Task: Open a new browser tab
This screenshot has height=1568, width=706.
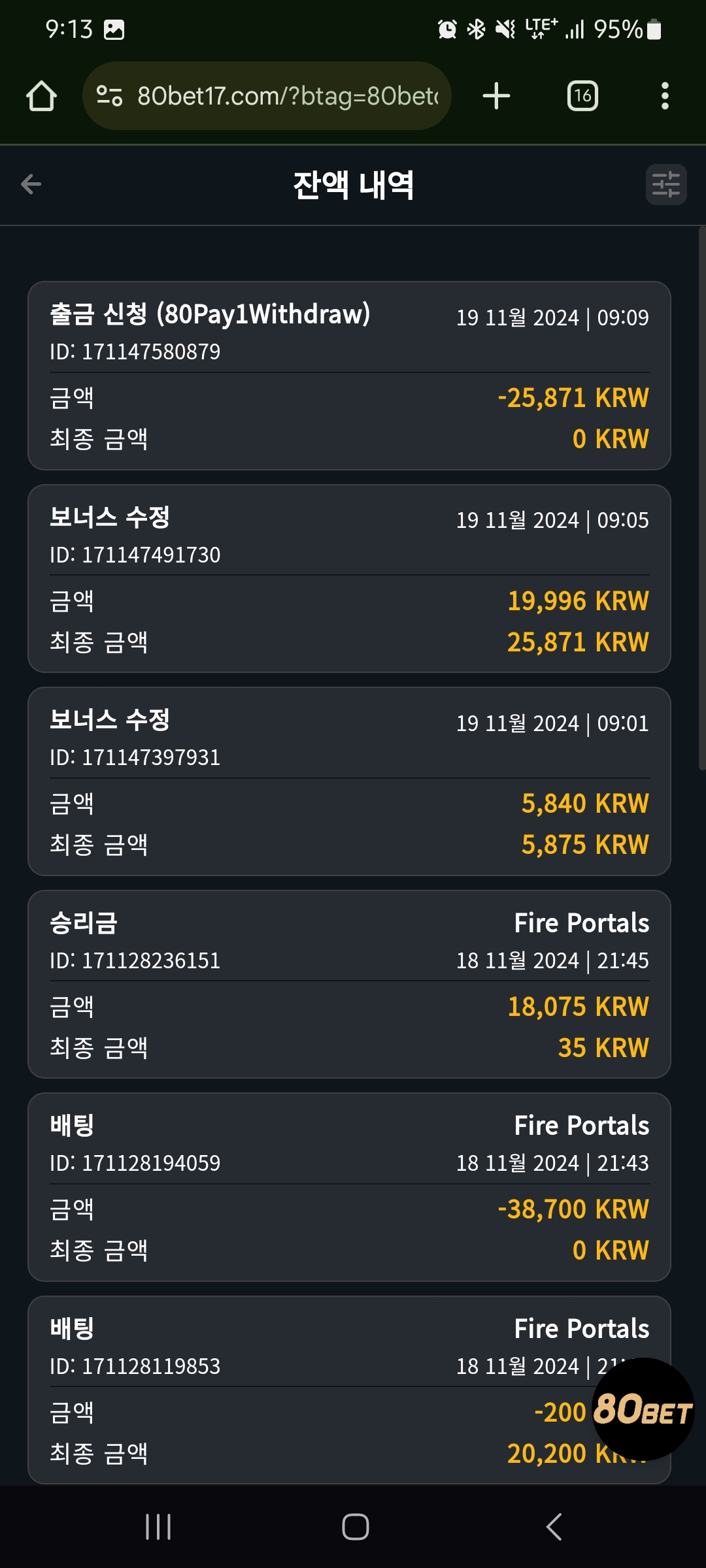Action: (x=496, y=96)
